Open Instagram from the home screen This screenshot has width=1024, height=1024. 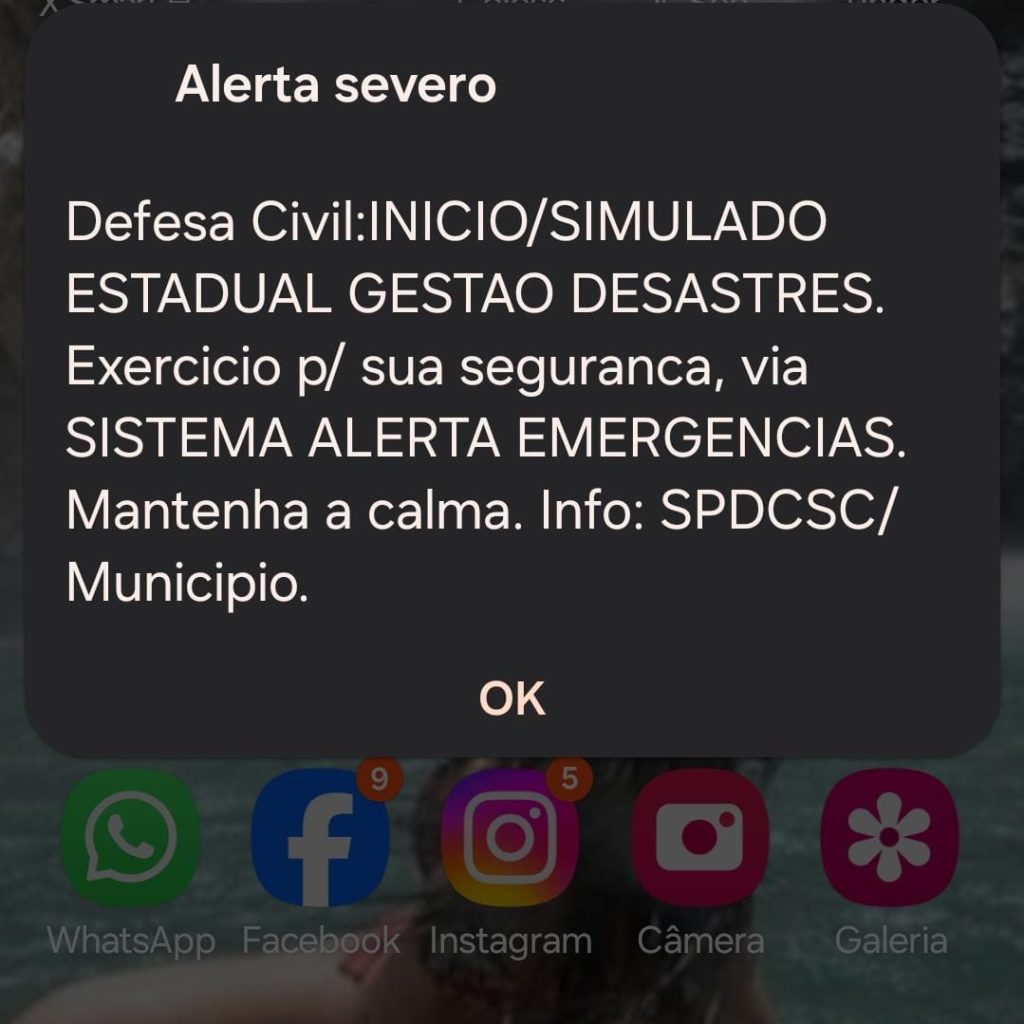(x=510, y=837)
